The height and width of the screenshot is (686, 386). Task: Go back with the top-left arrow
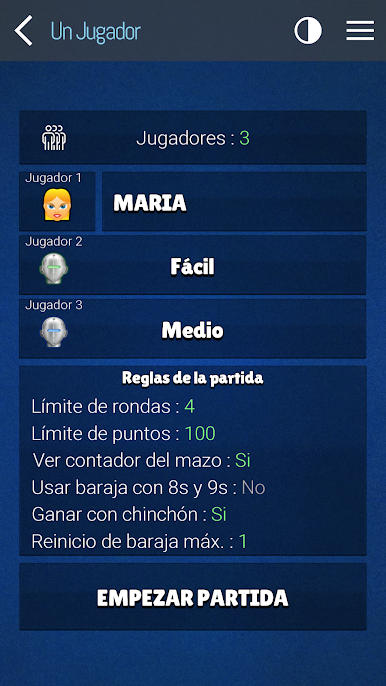[x=23, y=31]
